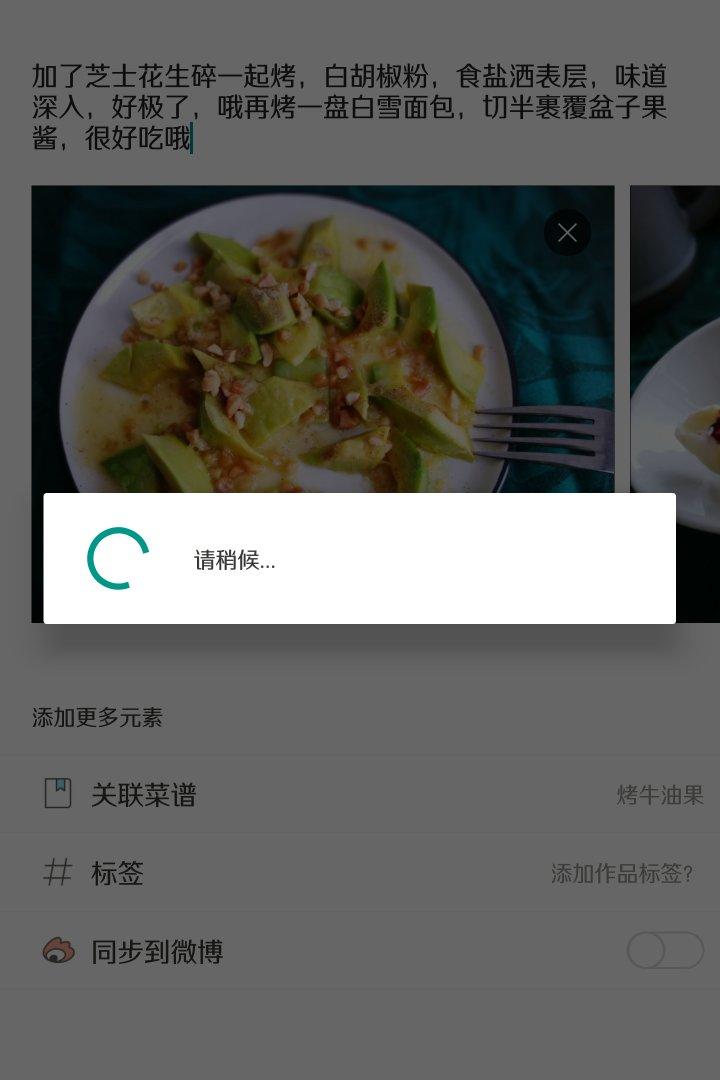This screenshot has width=720, height=1080.
Task: Tap the Weibo mascot icon
Action: (x=58, y=950)
